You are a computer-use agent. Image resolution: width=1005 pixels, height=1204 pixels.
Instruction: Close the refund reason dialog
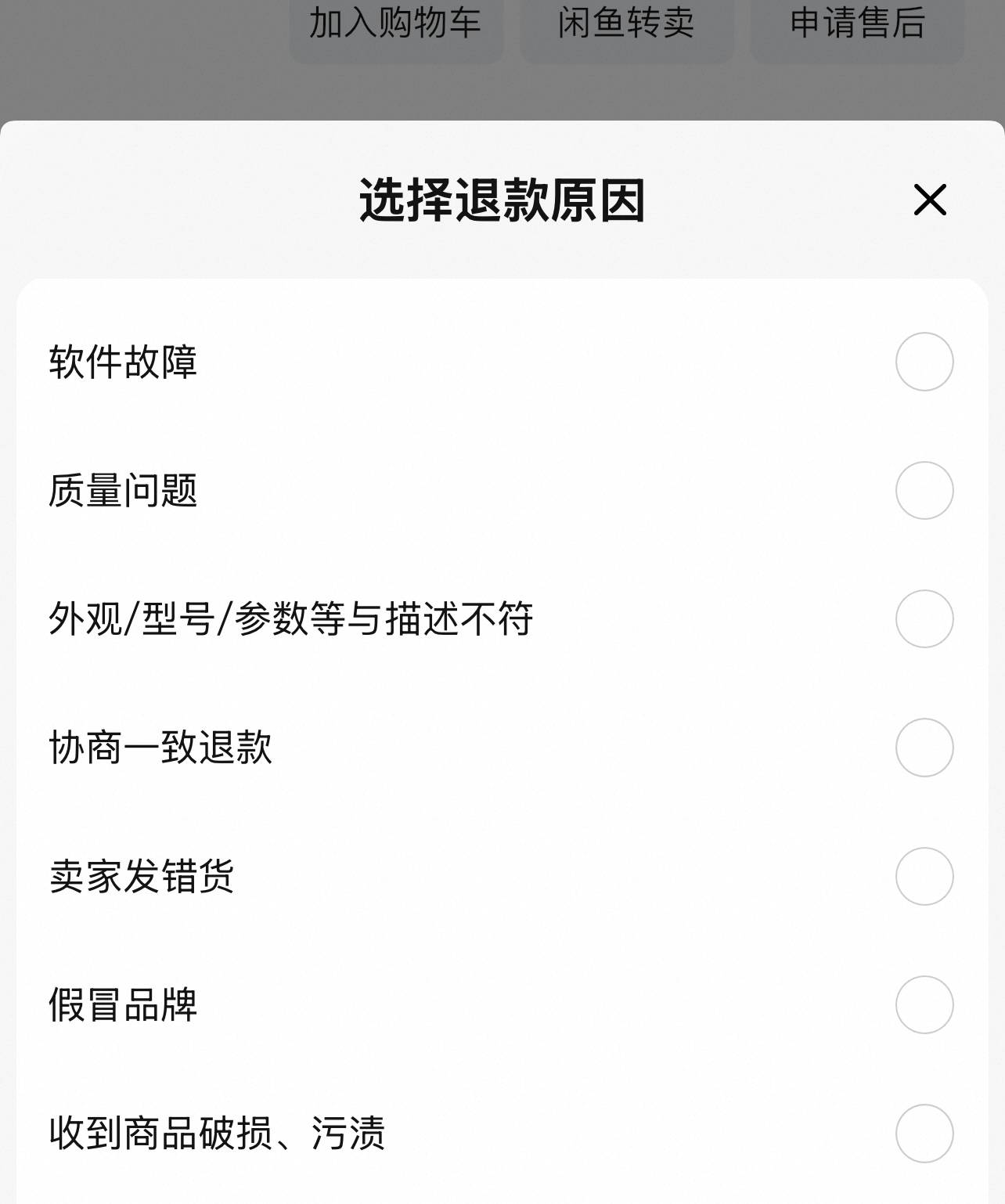click(930, 201)
